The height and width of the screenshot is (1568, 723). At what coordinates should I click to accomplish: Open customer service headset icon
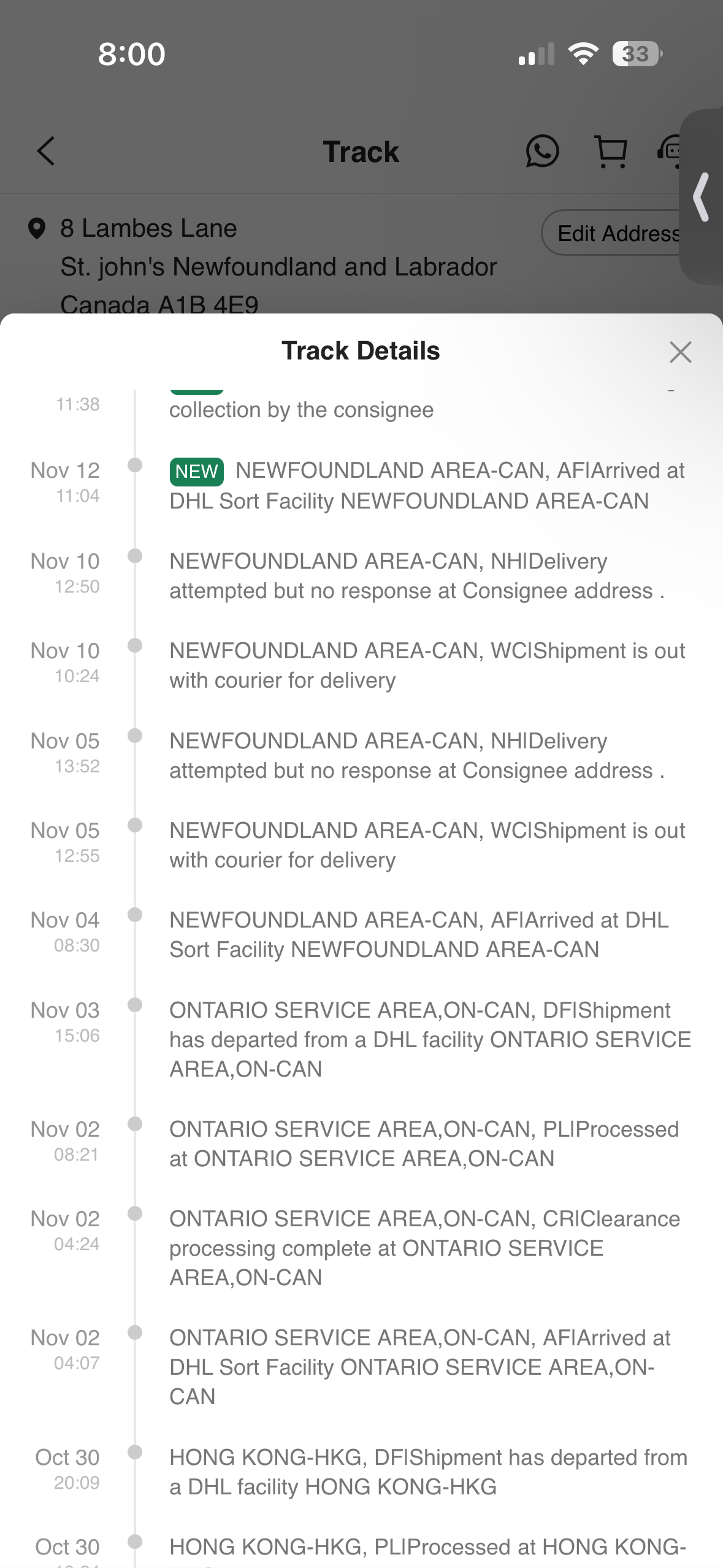(x=670, y=151)
